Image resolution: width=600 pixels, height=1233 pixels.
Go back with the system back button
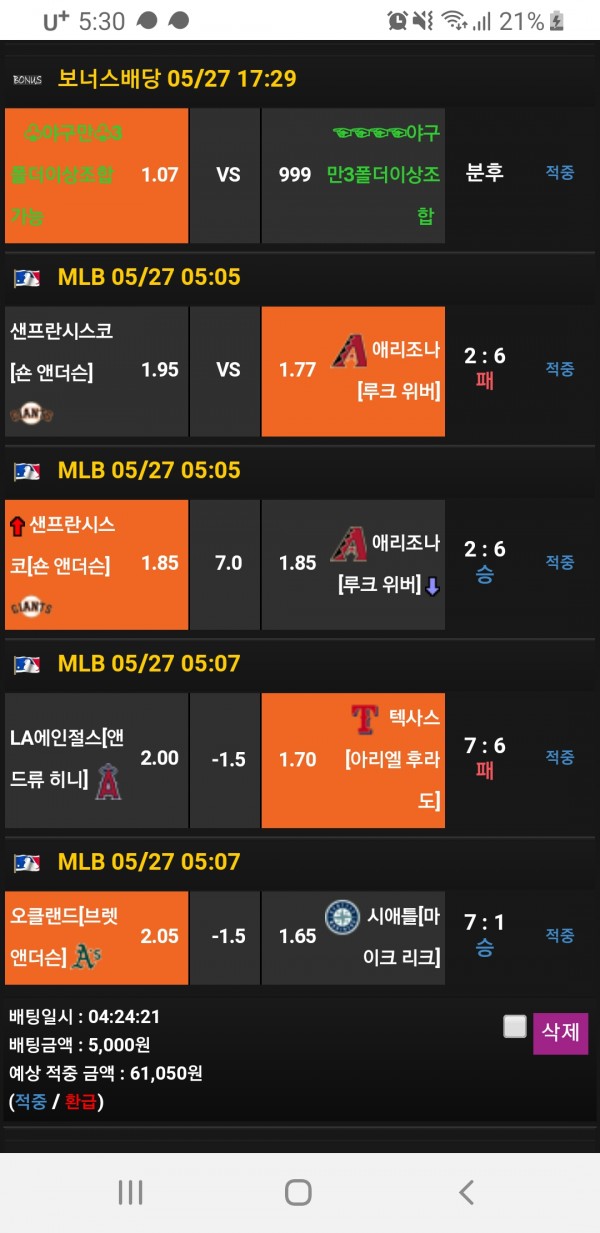(466, 1192)
